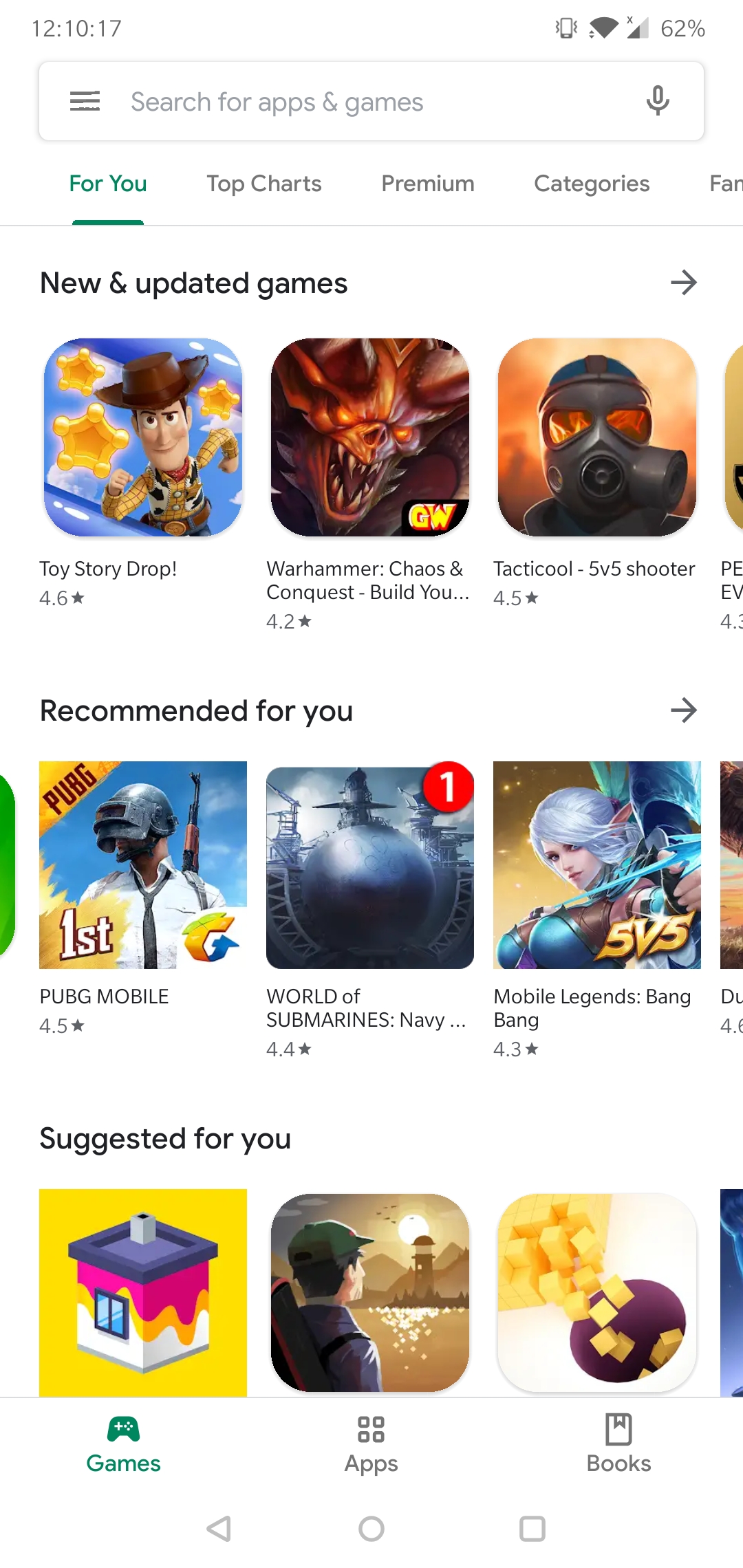743x1568 pixels.
Task: Select the Games tab with controller icon
Action: 123,1444
